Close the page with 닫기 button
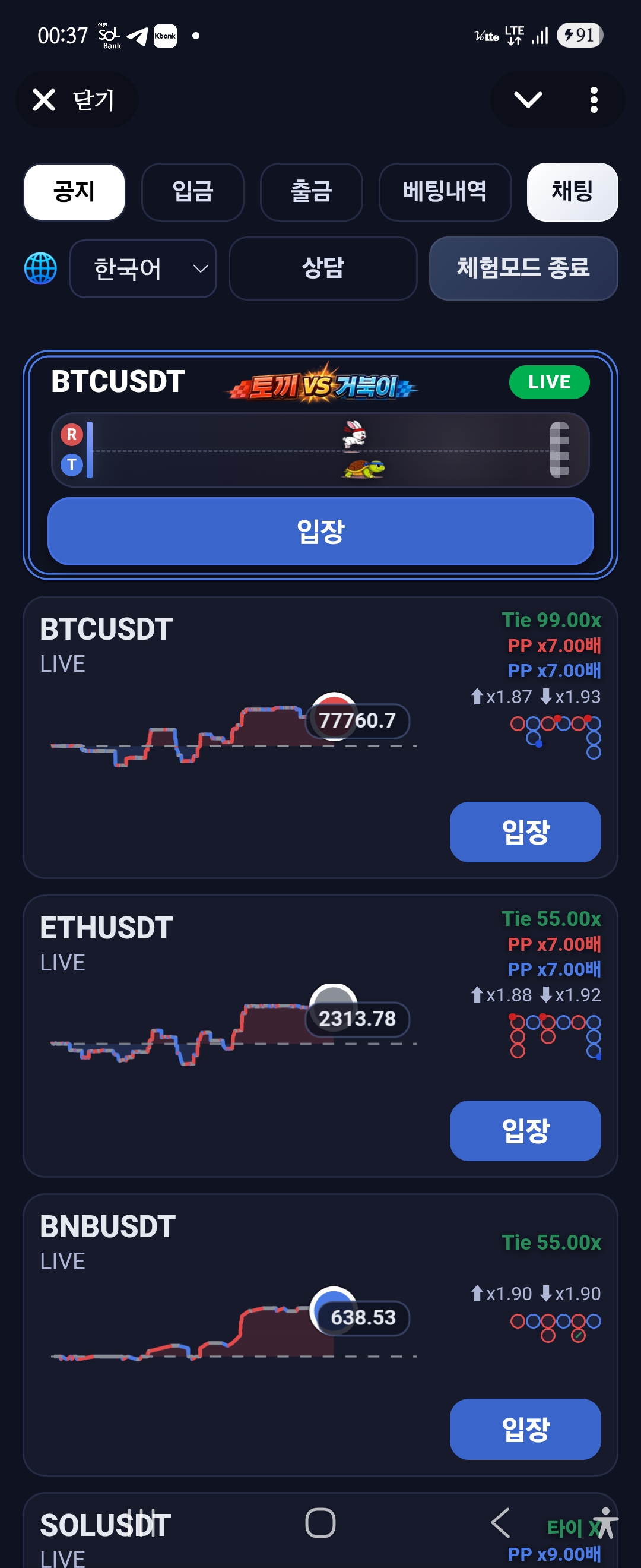 coord(76,100)
